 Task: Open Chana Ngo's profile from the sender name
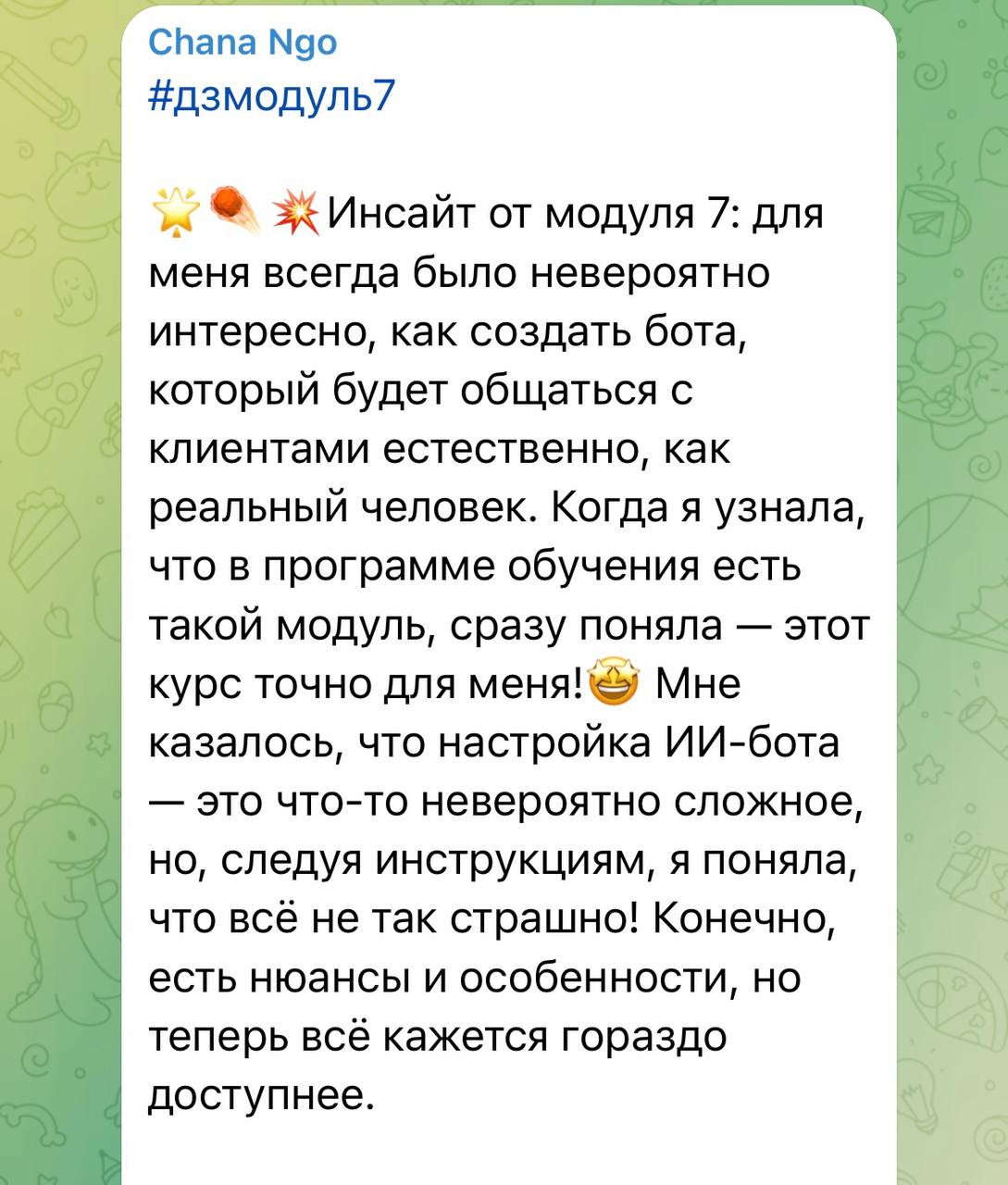click(243, 42)
